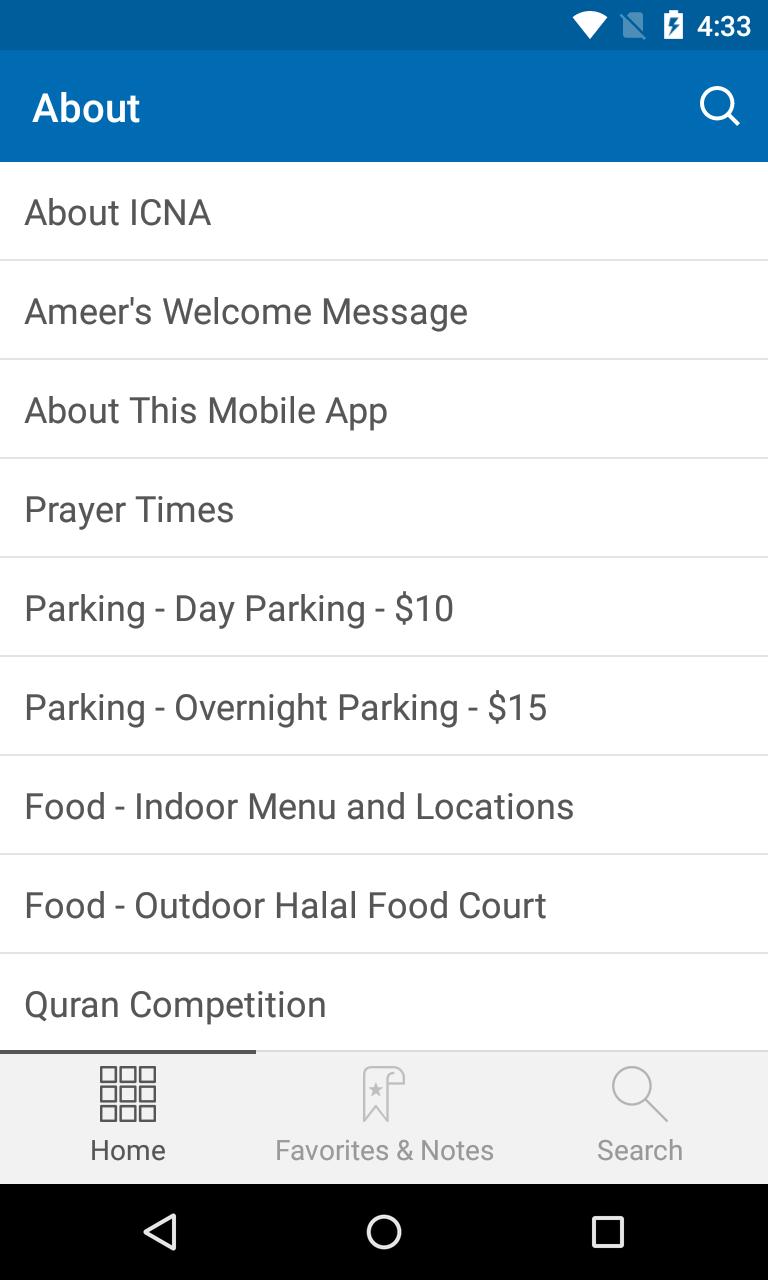Switch to the Favorites & Notes tab
768x1280 pixels.
pyautogui.click(x=383, y=1118)
